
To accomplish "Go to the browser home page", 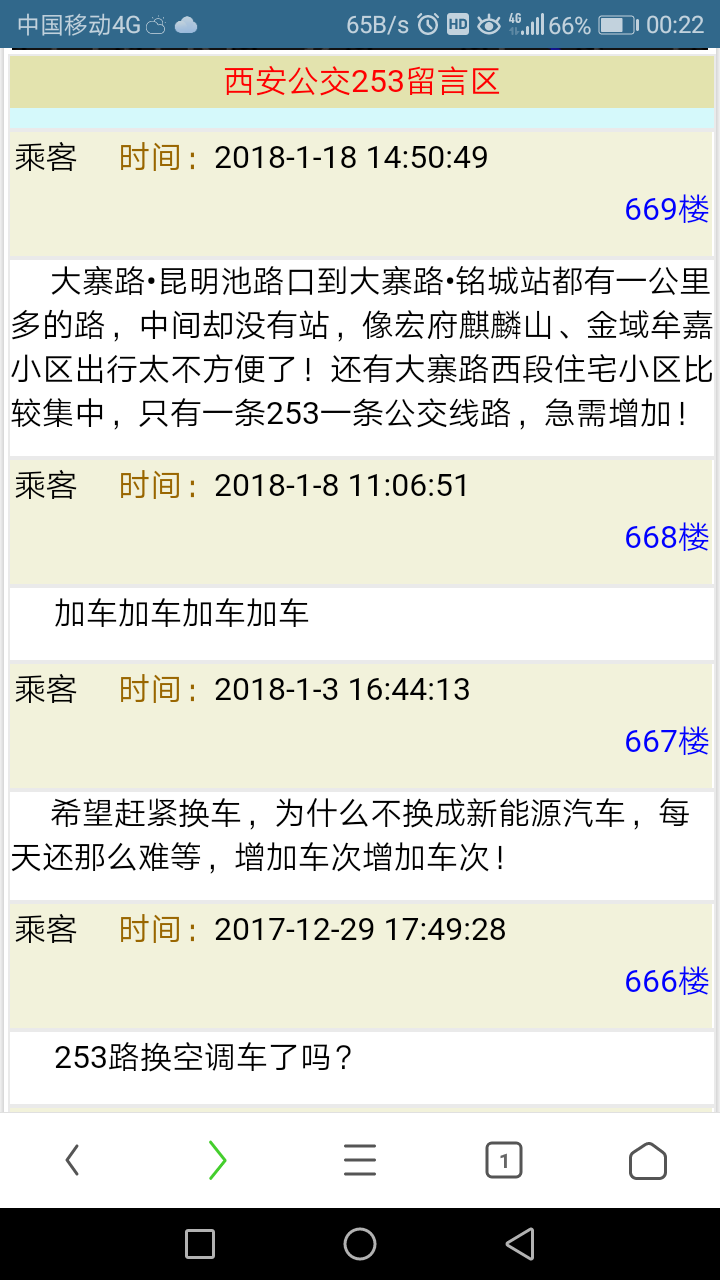I will coord(648,1160).
